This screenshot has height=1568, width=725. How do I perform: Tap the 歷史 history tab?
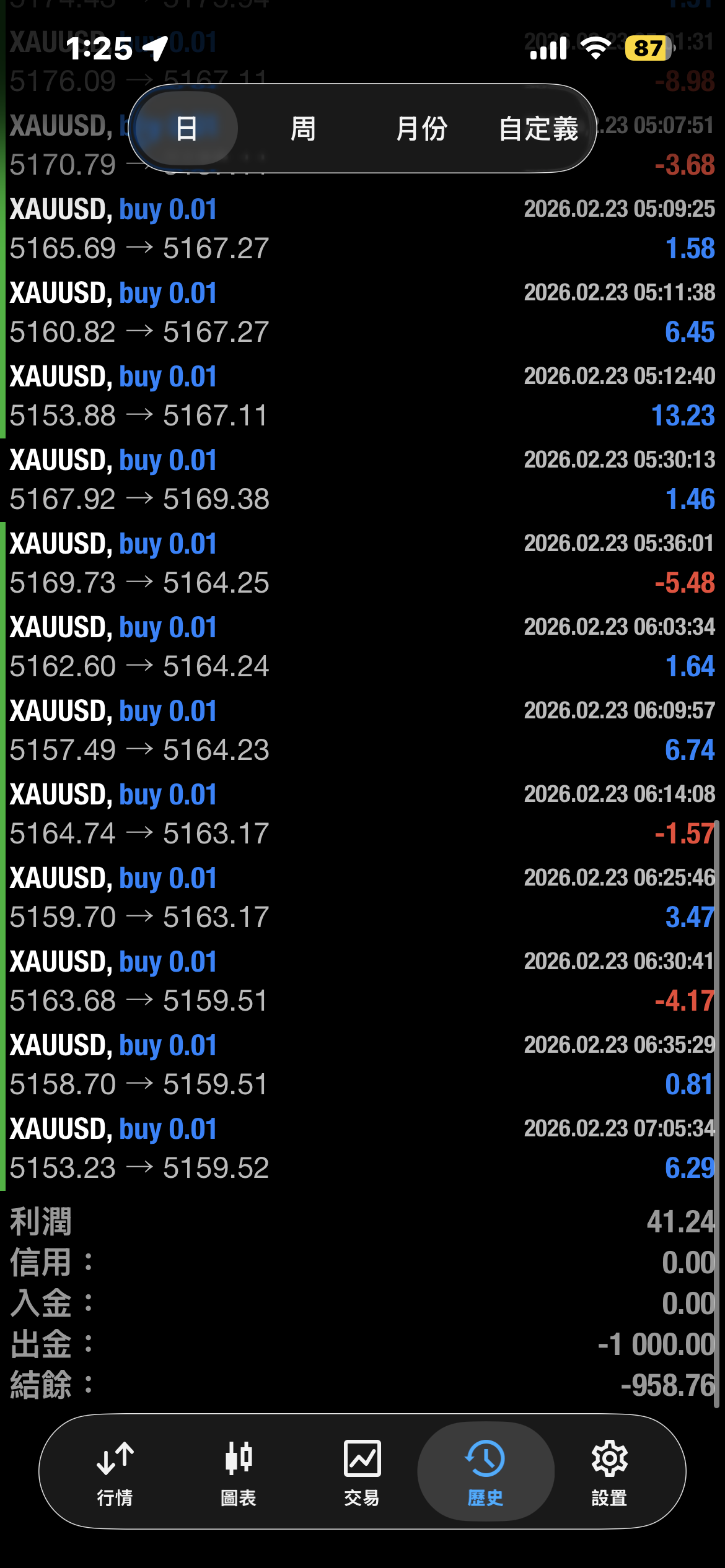pyautogui.click(x=485, y=1471)
